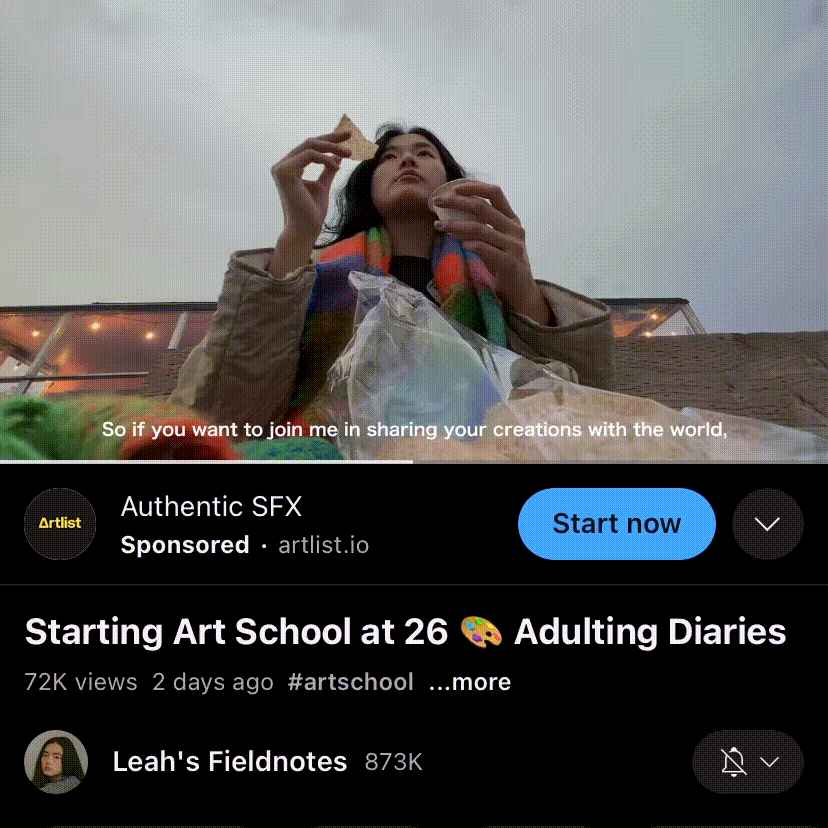This screenshot has width=828, height=828.
Task: Open the #artschool hashtag
Action: click(350, 682)
